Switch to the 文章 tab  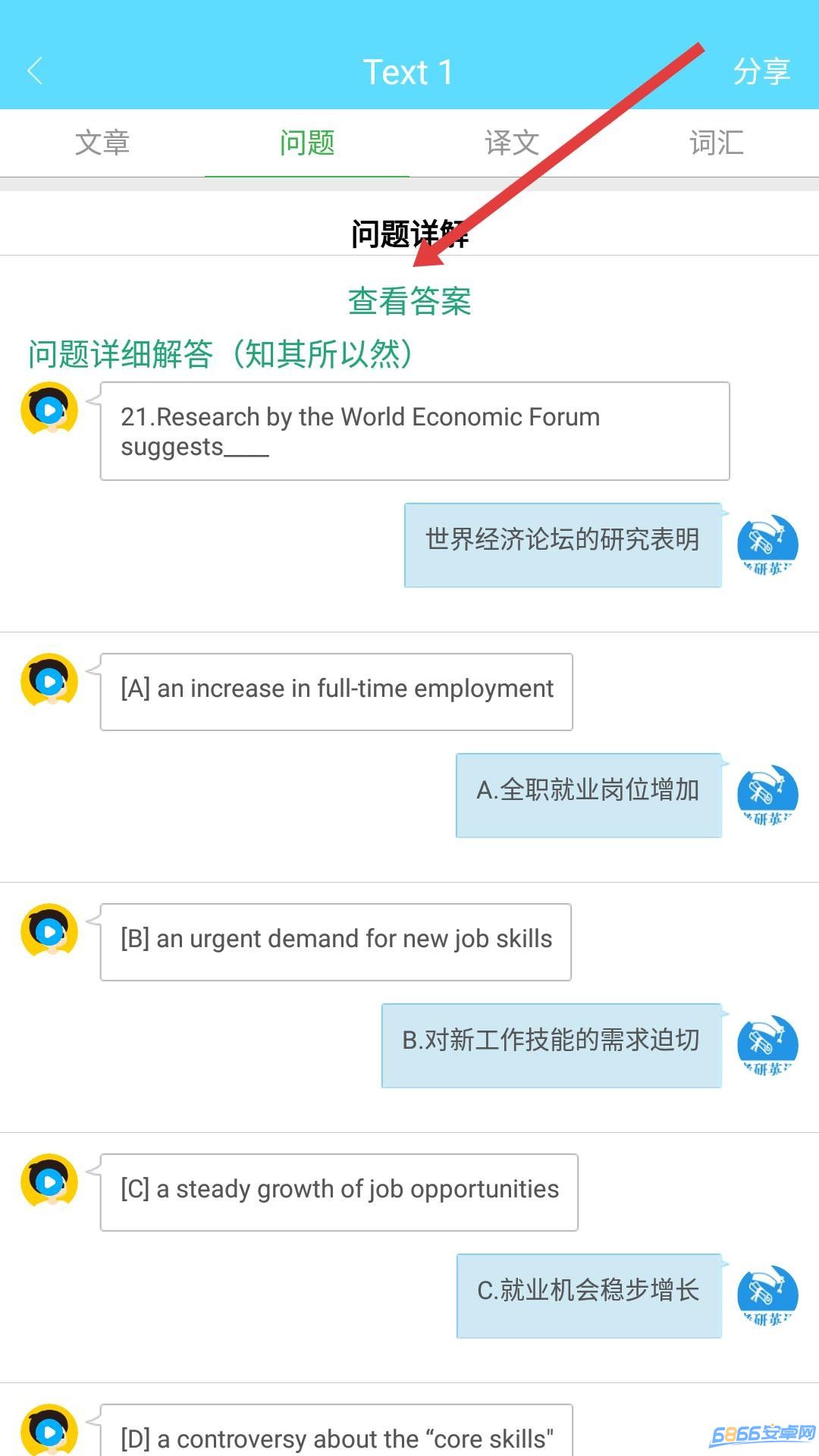pos(102,143)
